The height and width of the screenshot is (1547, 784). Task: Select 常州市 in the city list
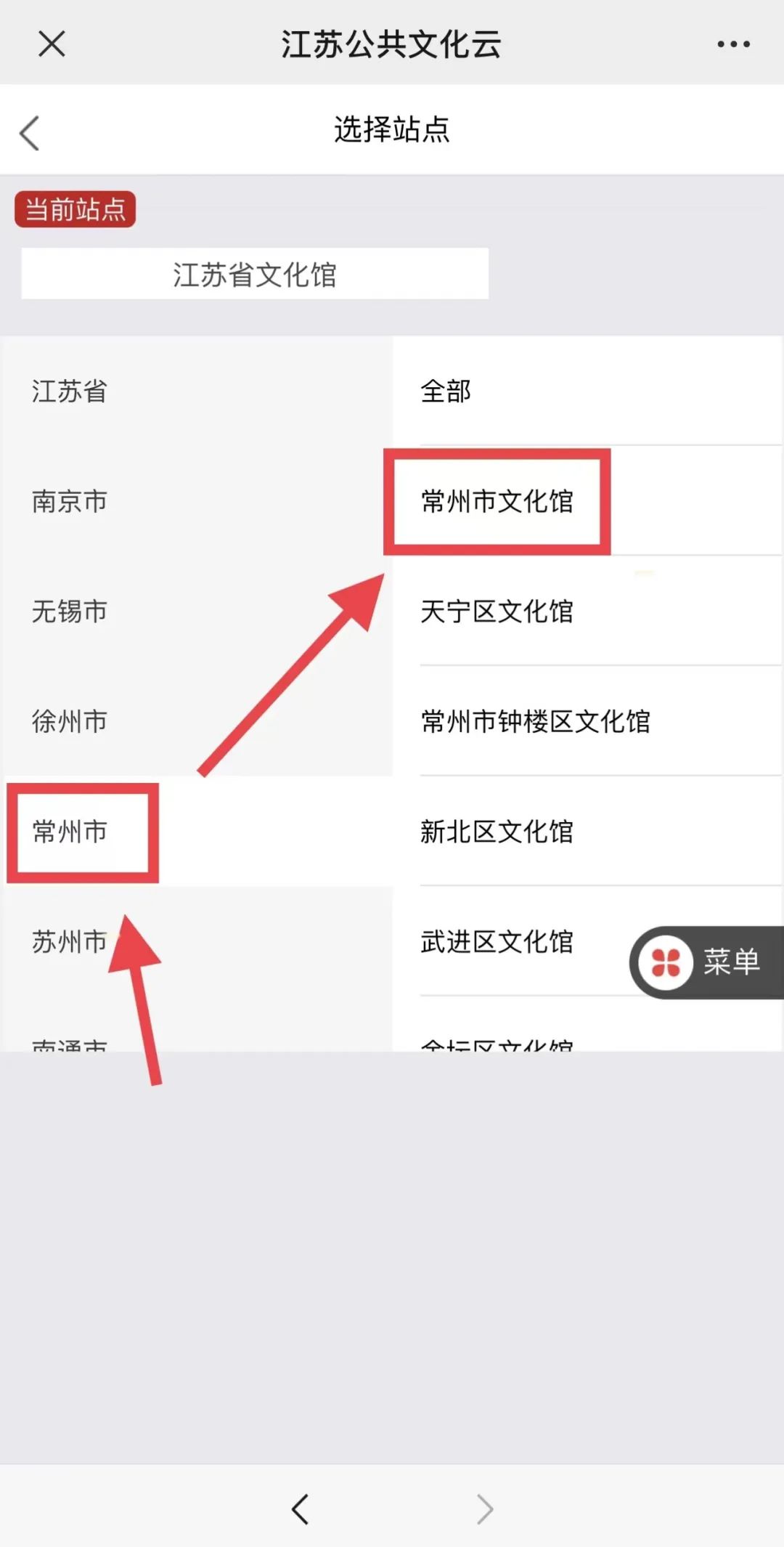[x=70, y=832]
